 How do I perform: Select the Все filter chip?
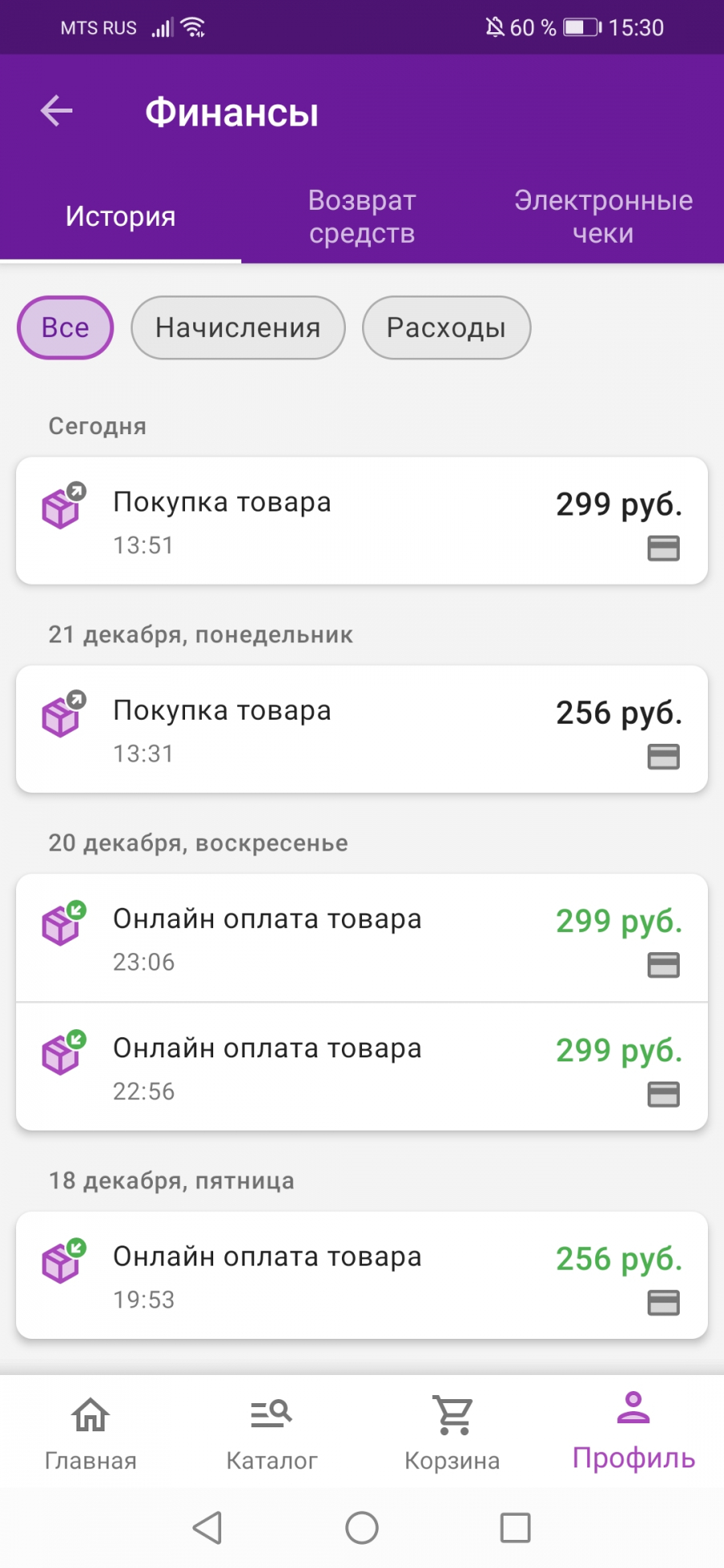pyautogui.click(x=65, y=327)
